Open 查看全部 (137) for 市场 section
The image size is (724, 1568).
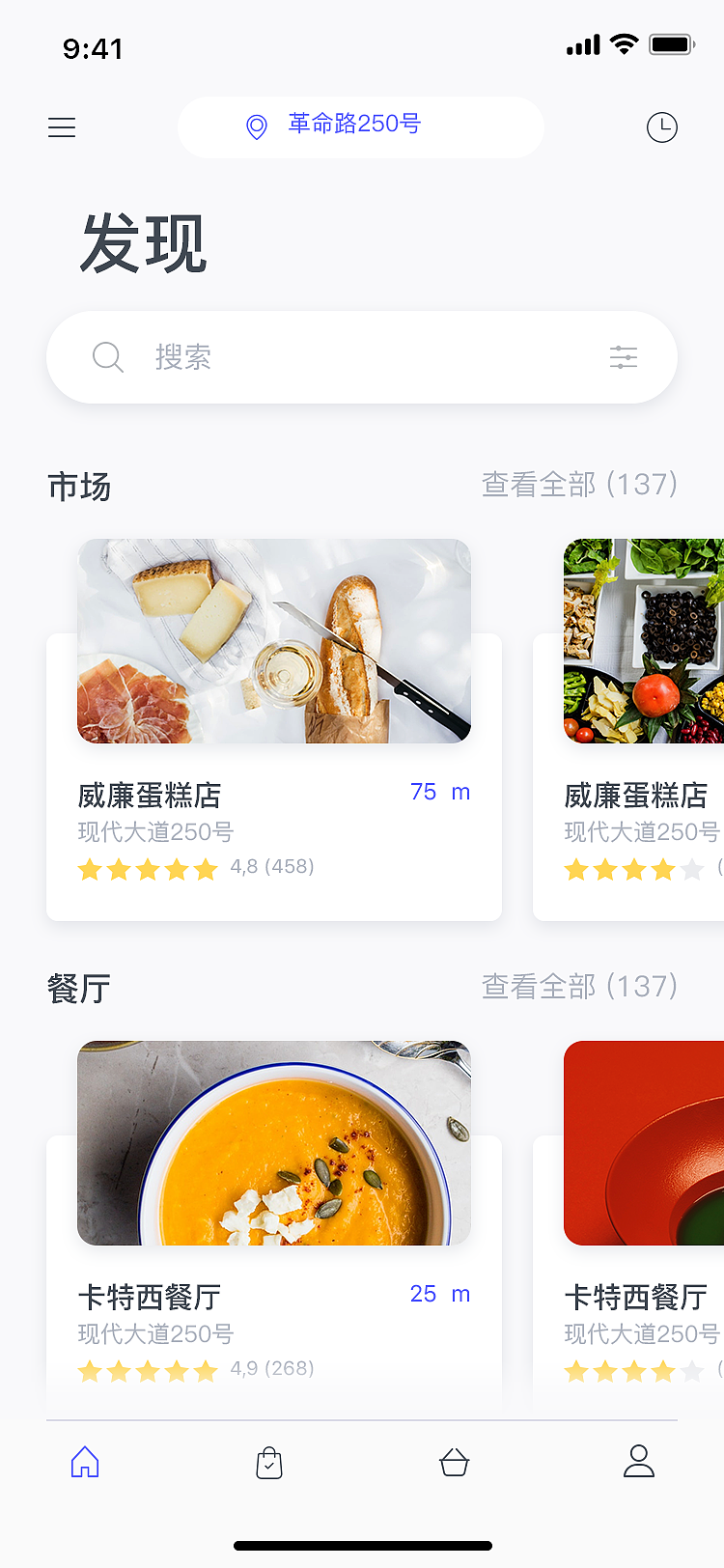point(579,485)
